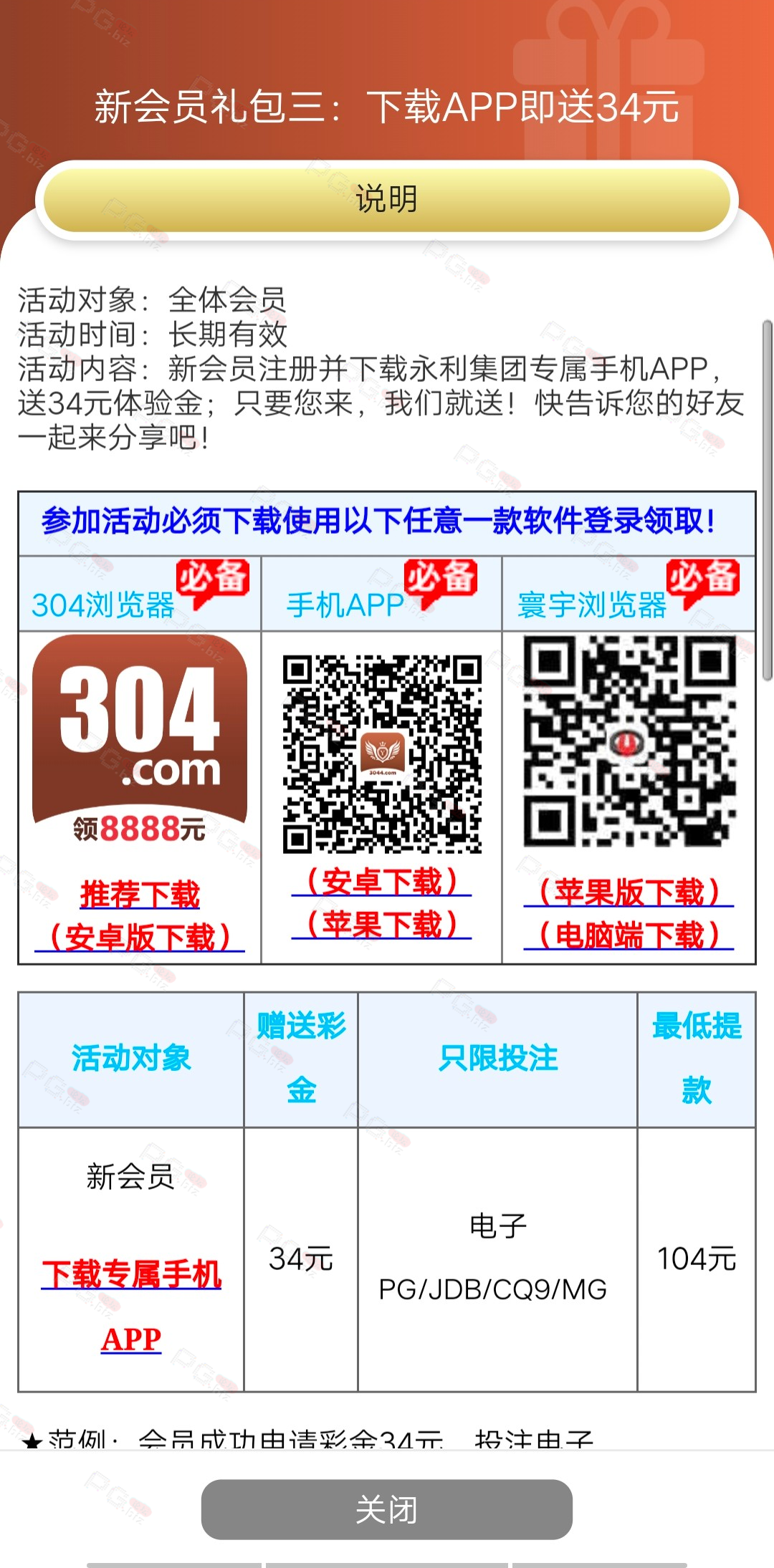Select the （安卓下载） link under 手机APP
Screen dimensions: 774x1568
[381, 881]
